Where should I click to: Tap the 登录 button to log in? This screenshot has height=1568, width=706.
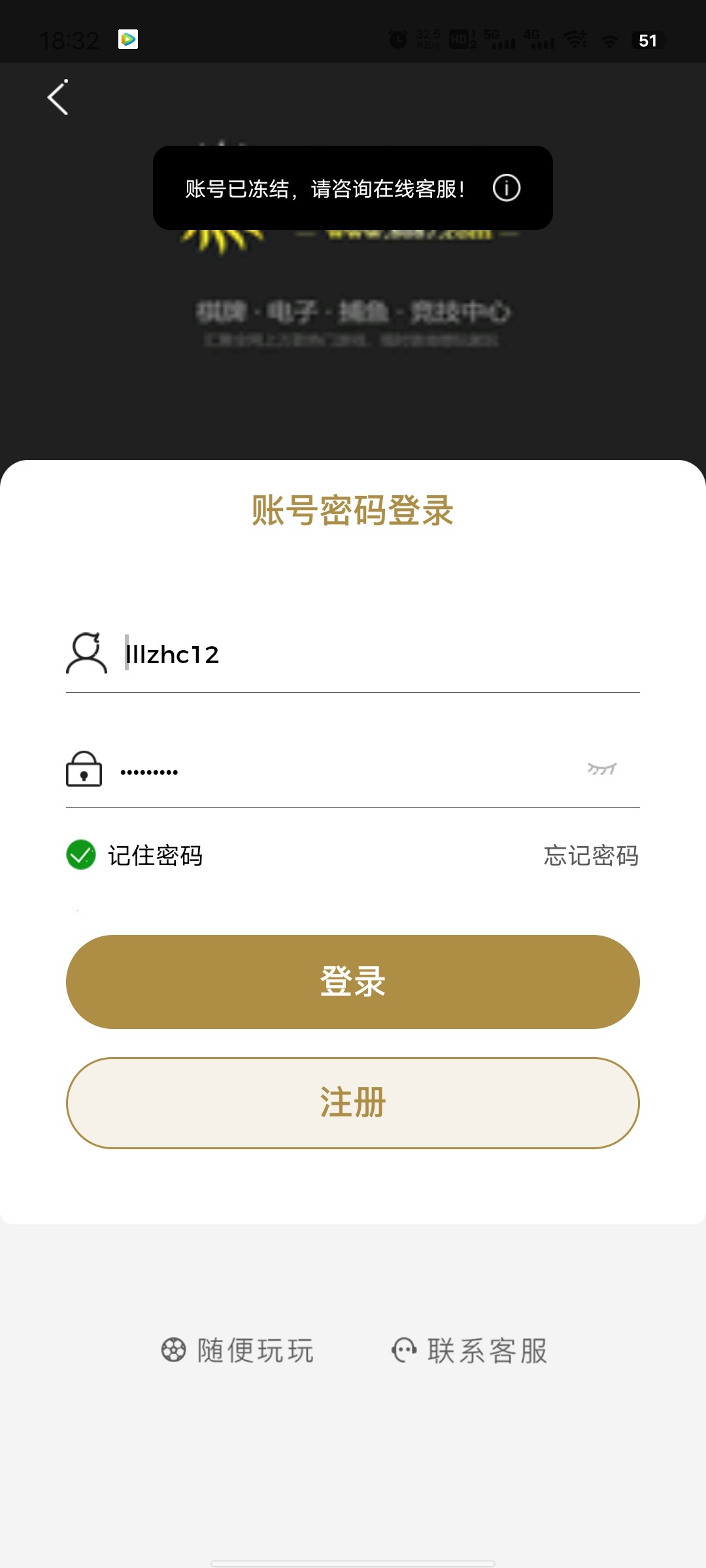tap(353, 981)
